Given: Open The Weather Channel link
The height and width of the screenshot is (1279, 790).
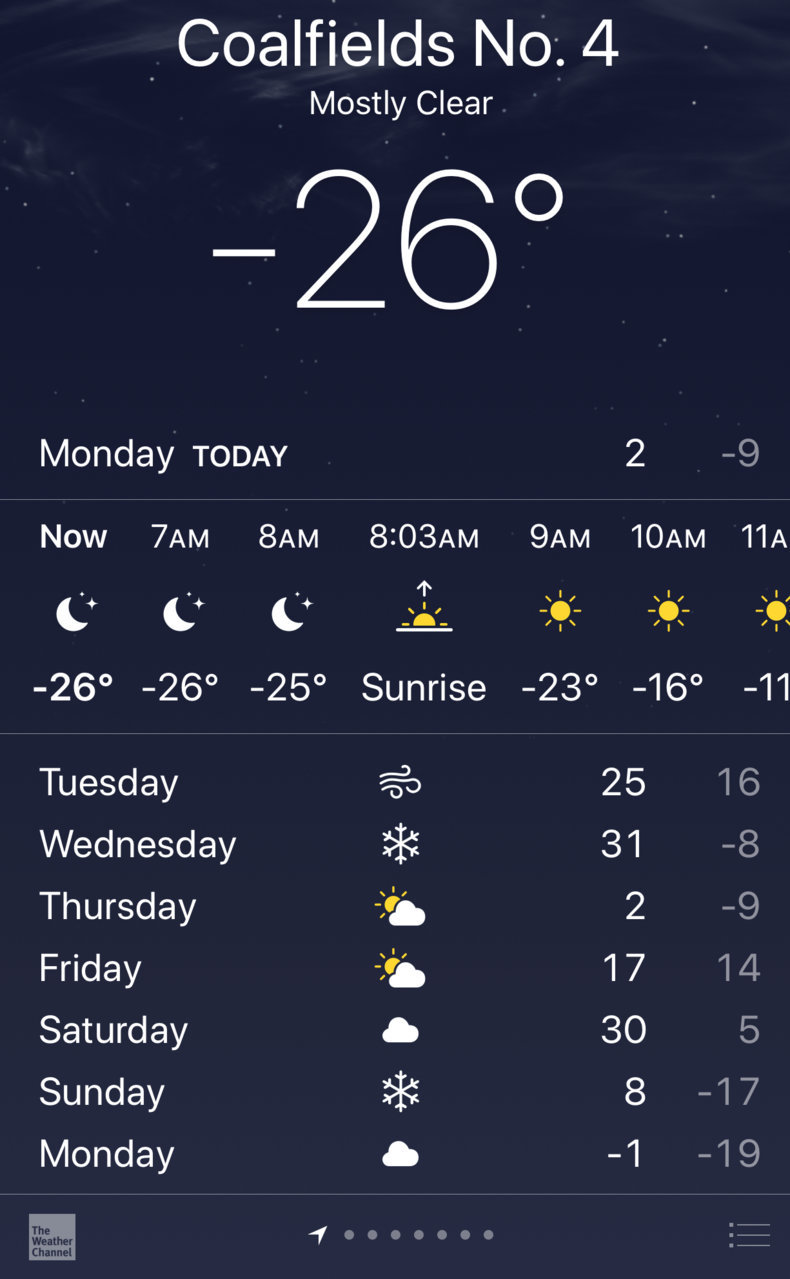Looking at the screenshot, I should (52, 1236).
